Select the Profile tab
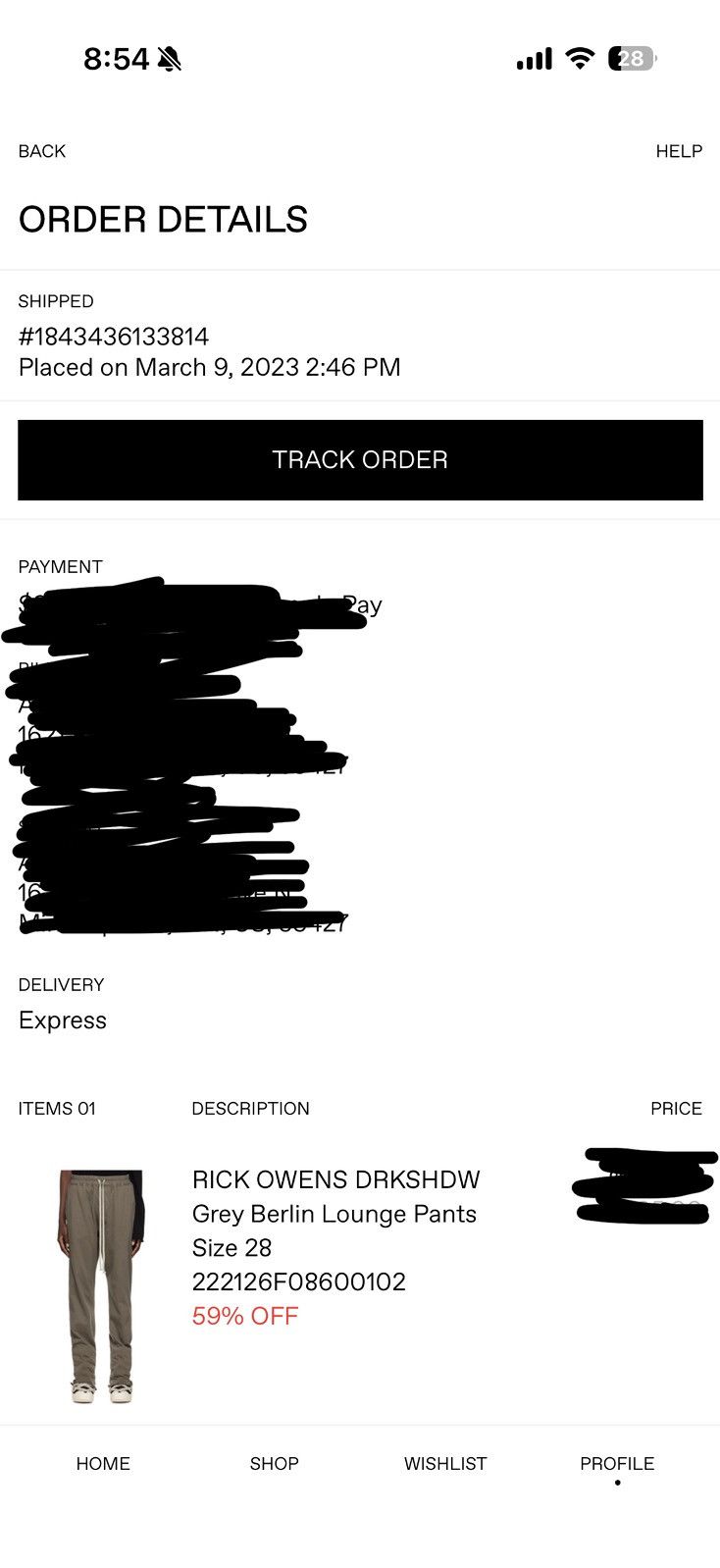Viewport: 720px width, 1568px height. pyautogui.click(x=617, y=1463)
